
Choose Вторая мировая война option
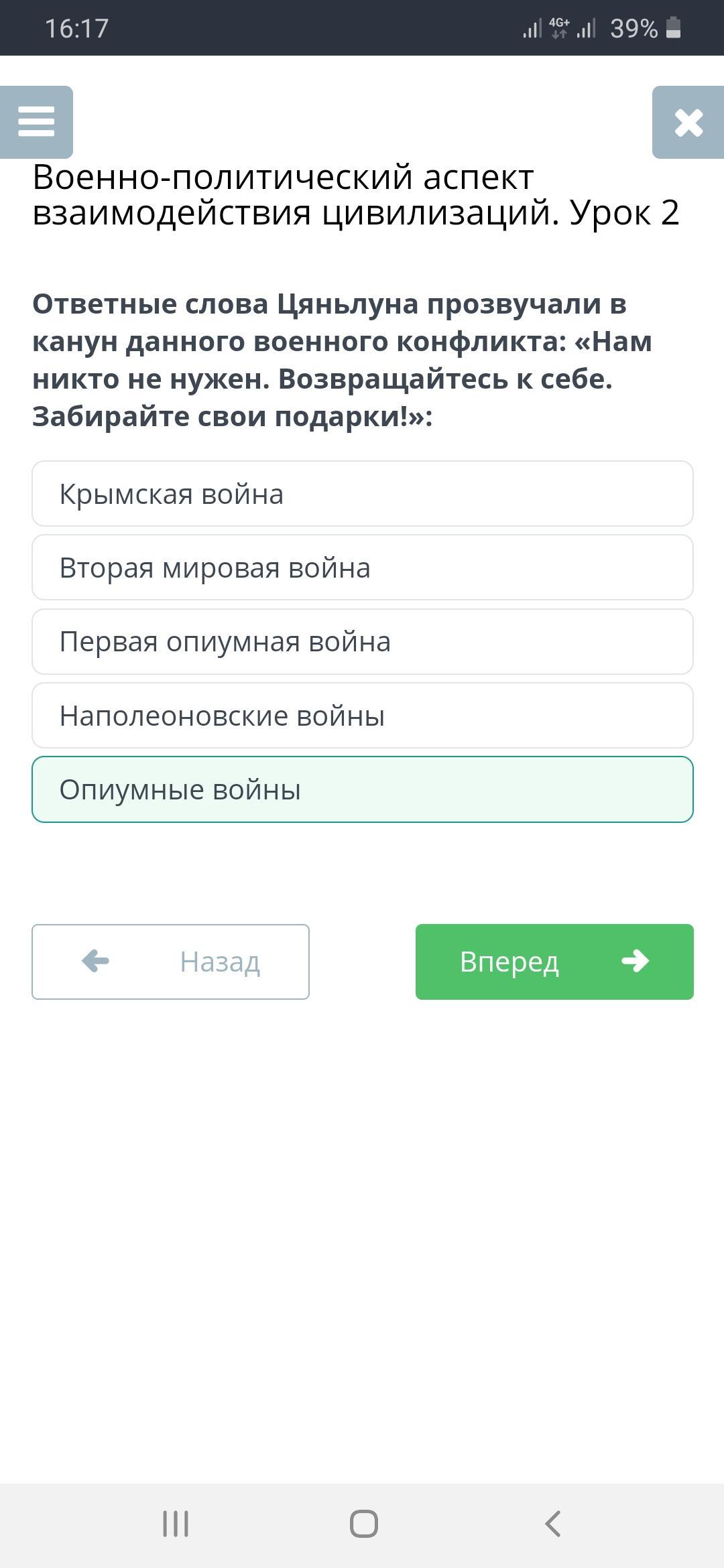tap(363, 568)
